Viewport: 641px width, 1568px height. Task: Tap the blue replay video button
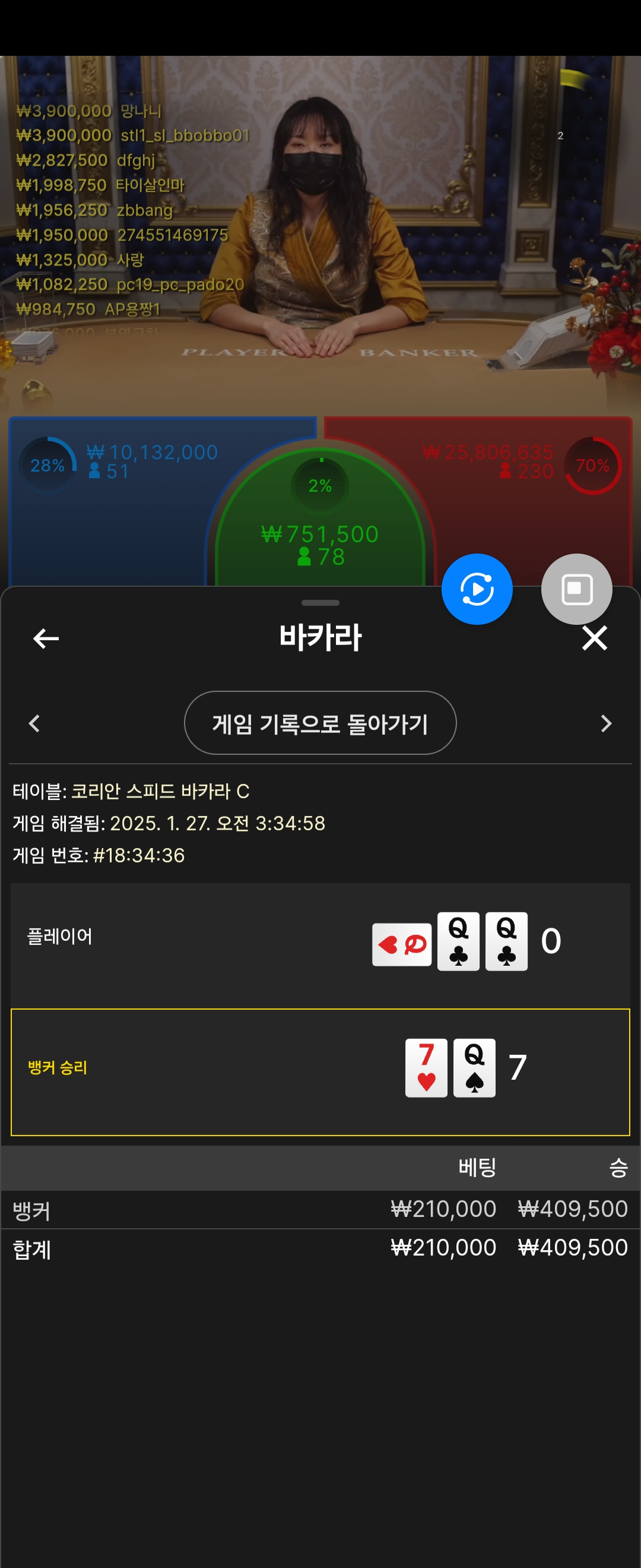(x=477, y=589)
